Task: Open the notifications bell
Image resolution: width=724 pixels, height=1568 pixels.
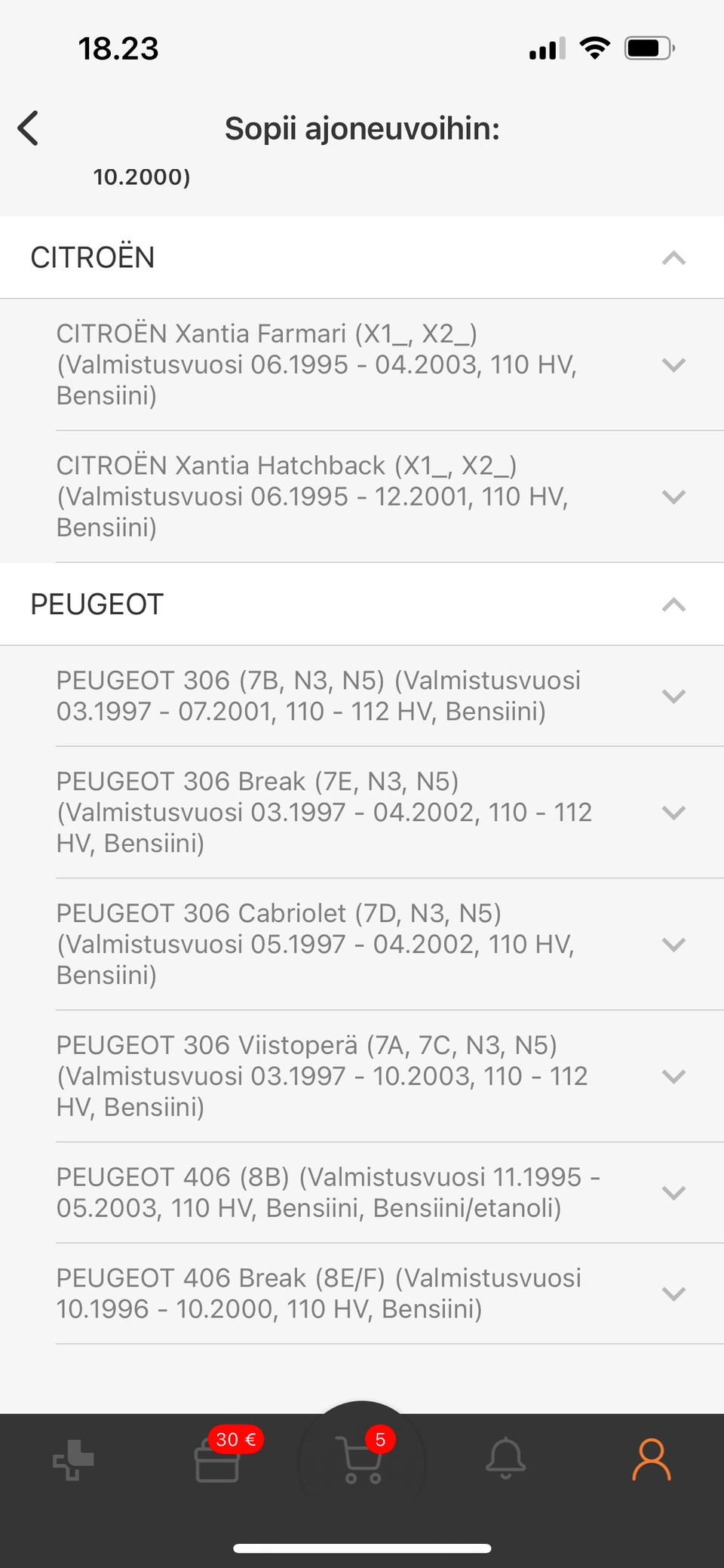Action: tap(506, 1459)
